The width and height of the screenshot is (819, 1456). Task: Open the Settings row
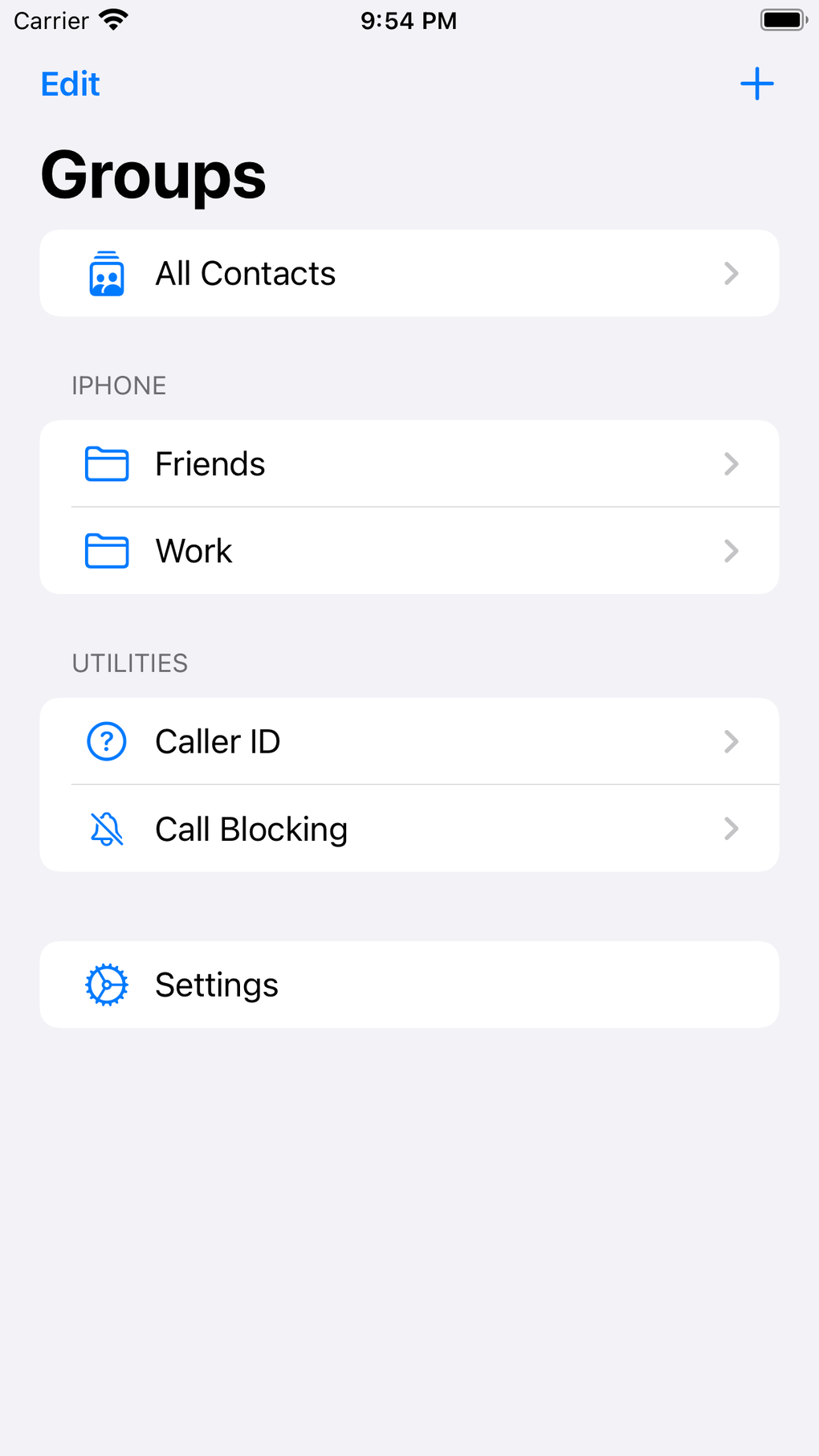[x=409, y=984]
